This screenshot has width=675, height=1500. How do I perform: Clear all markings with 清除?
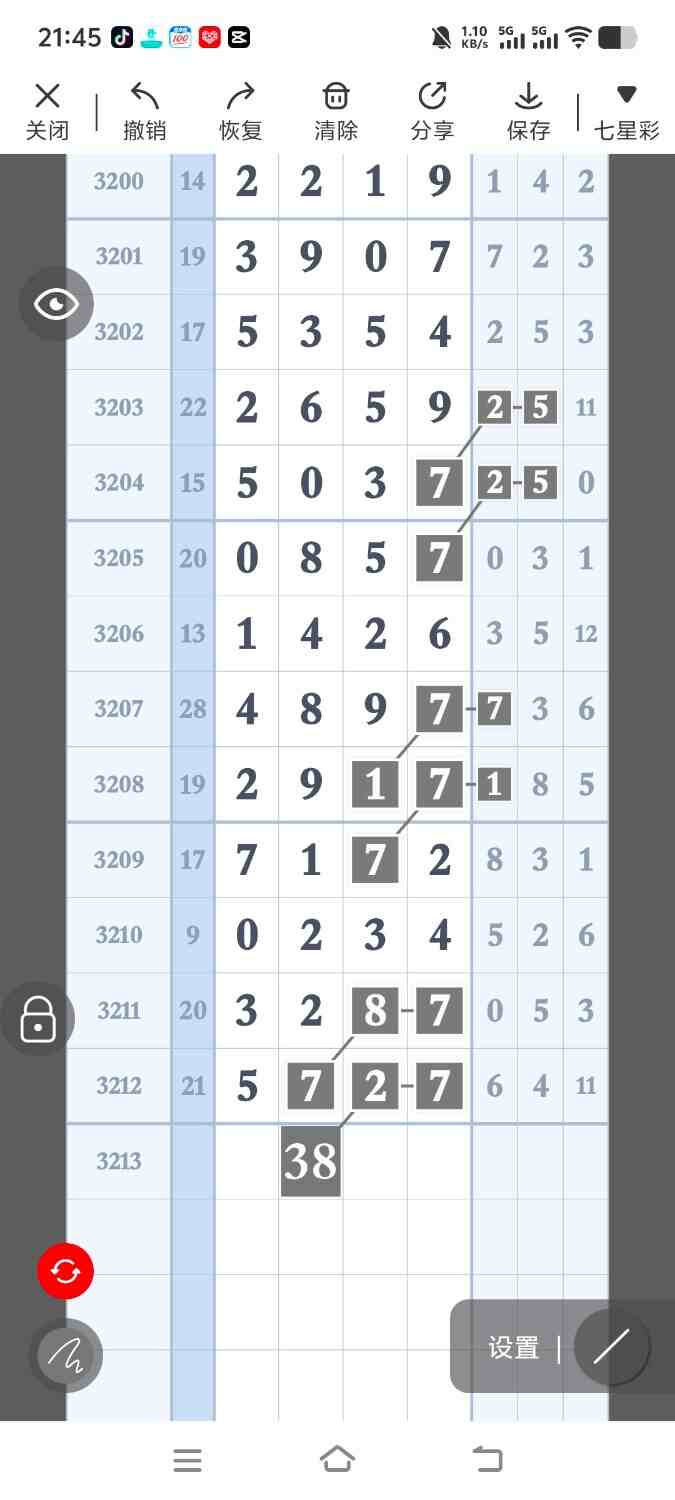click(336, 111)
